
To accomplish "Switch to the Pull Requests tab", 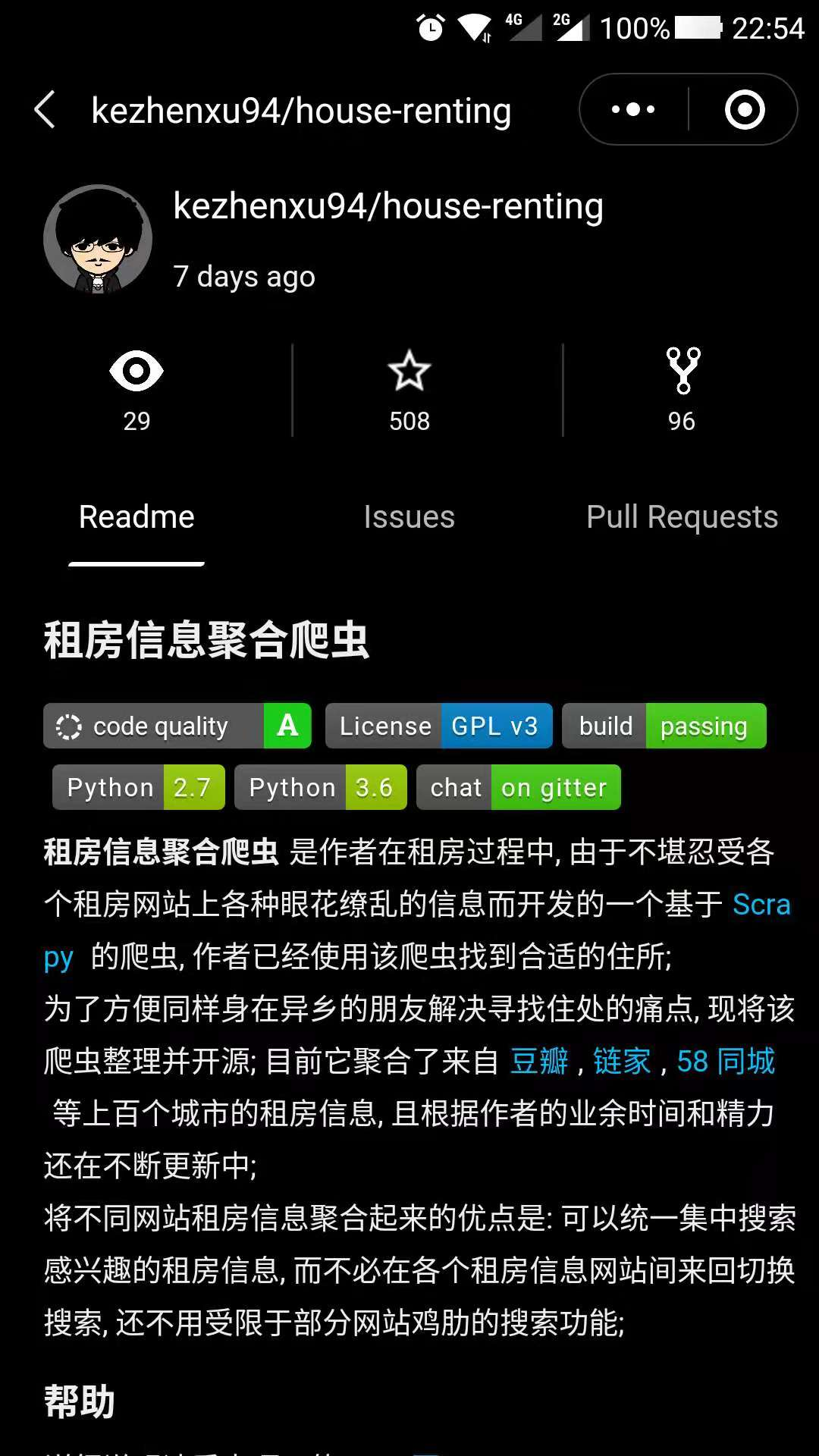I will pyautogui.click(x=682, y=516).
